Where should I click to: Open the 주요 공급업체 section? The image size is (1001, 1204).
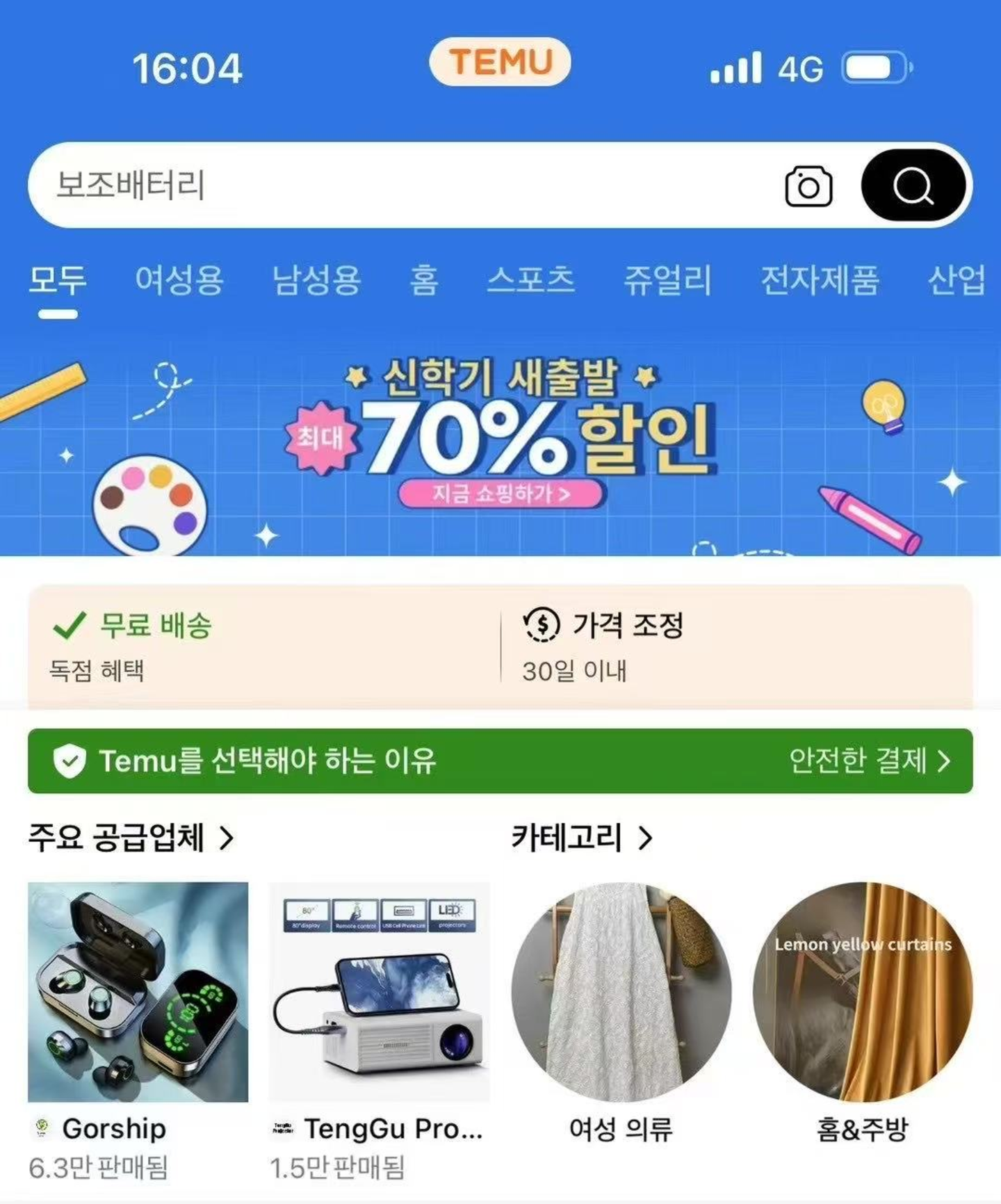point(131,838)
